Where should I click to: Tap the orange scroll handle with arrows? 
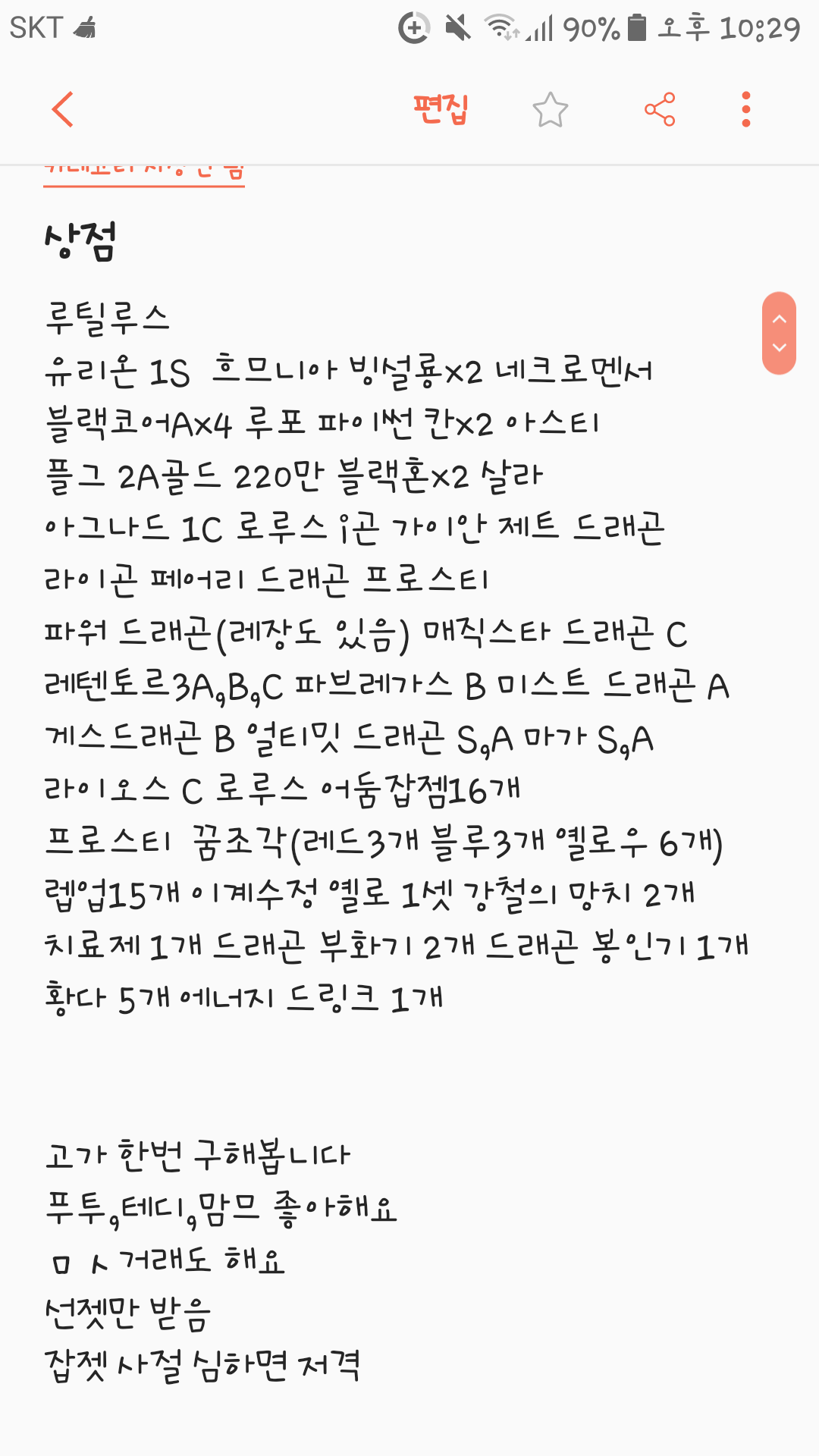coord(779,334)
